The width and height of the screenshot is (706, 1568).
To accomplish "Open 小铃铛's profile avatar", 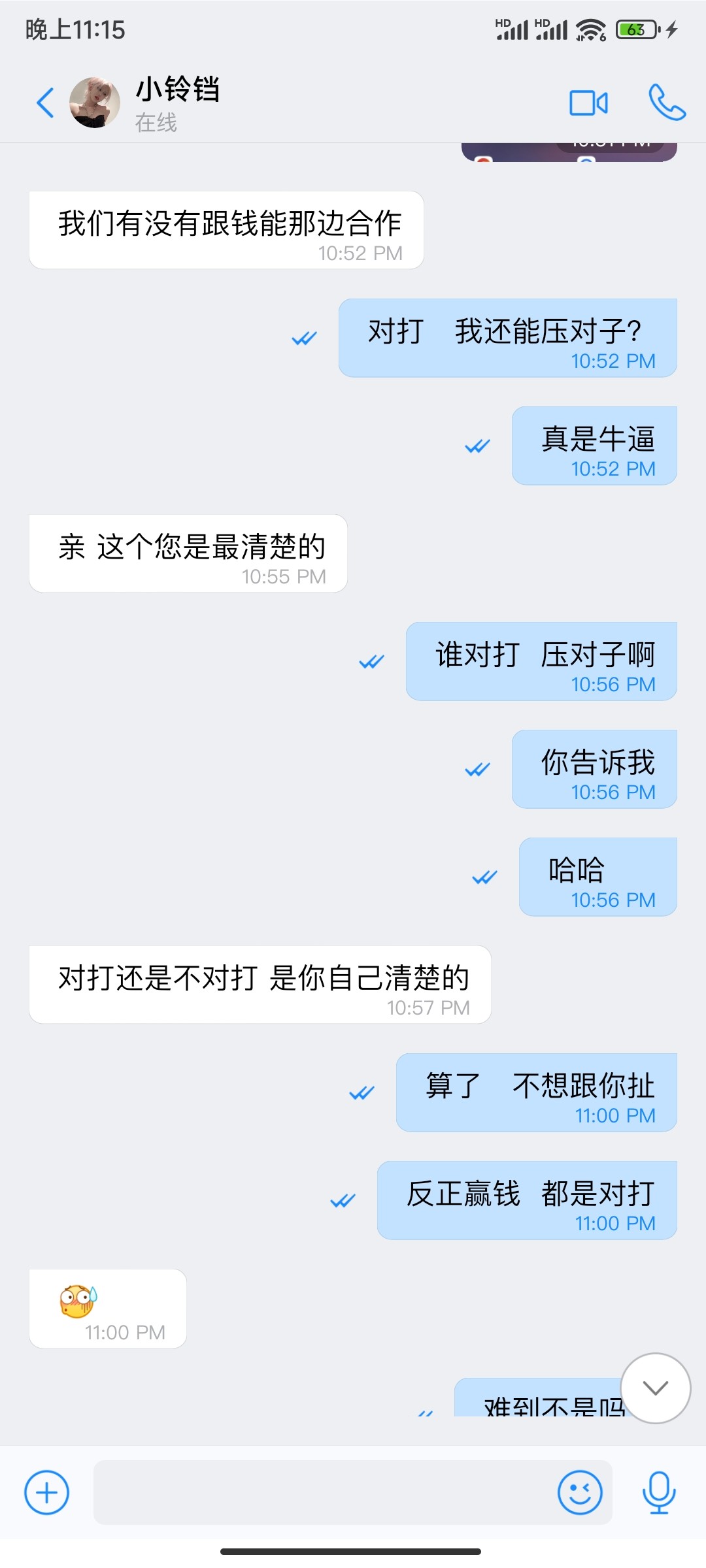I will tap(95, 103).
